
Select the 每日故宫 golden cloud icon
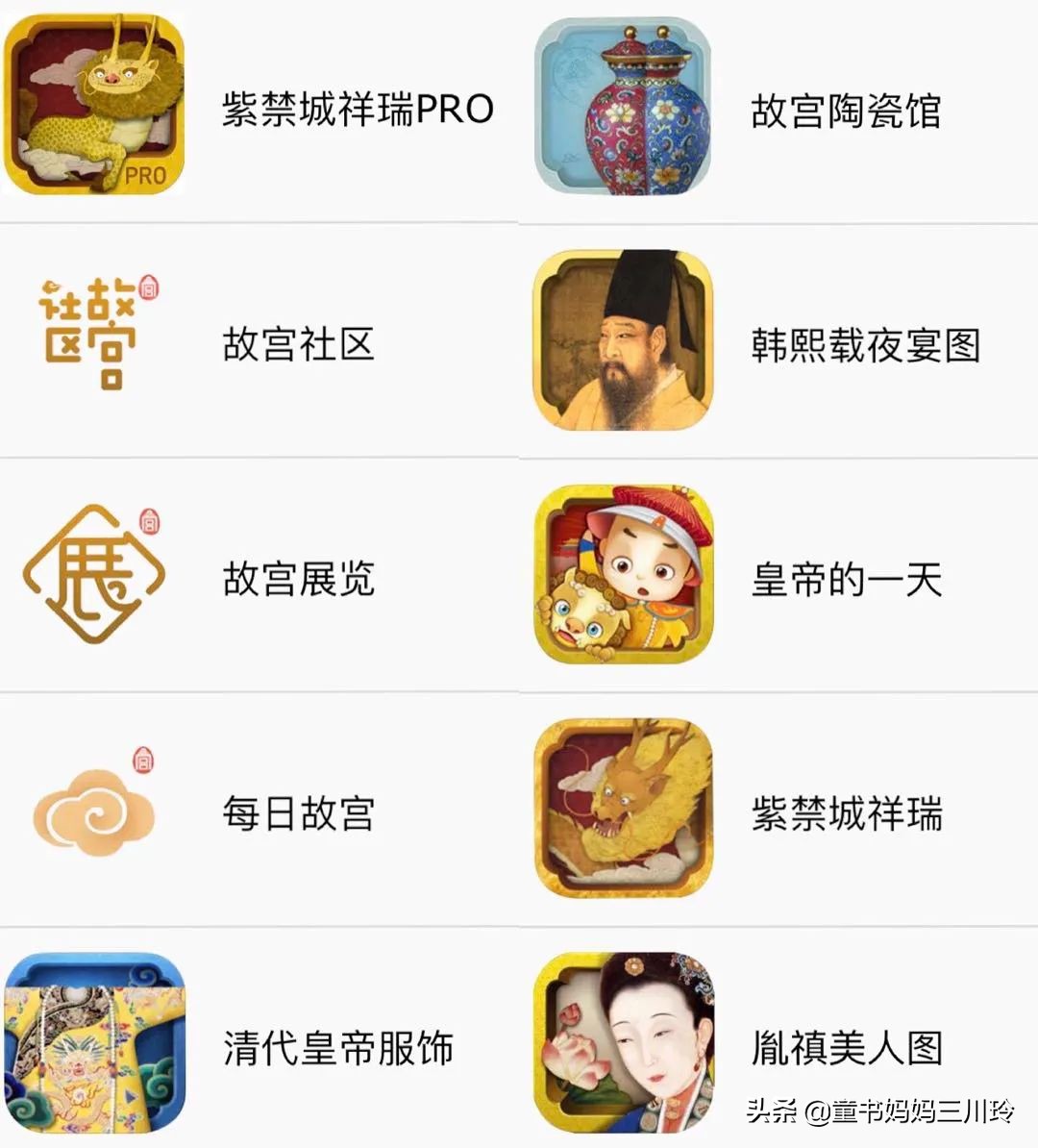[93, 812]
